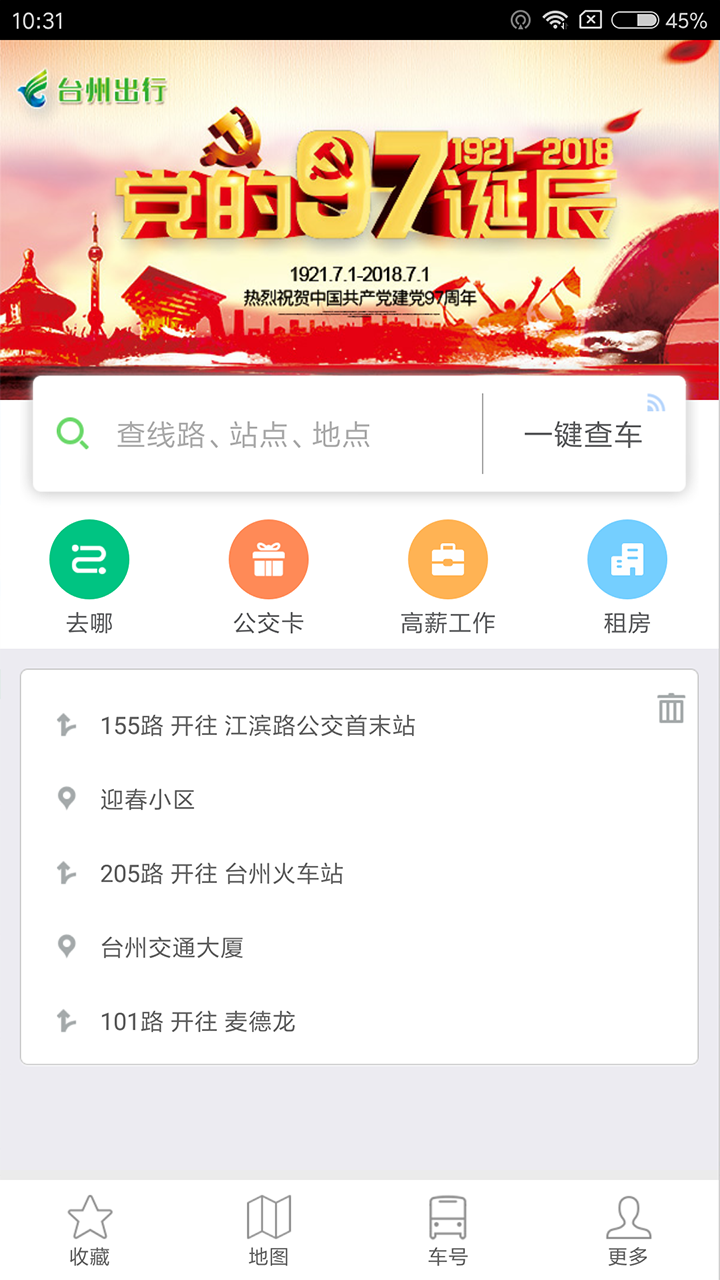Select the 台州交通大厦 history entry
The height and width of the screenshot is (1280, 720).
point(174,946)
